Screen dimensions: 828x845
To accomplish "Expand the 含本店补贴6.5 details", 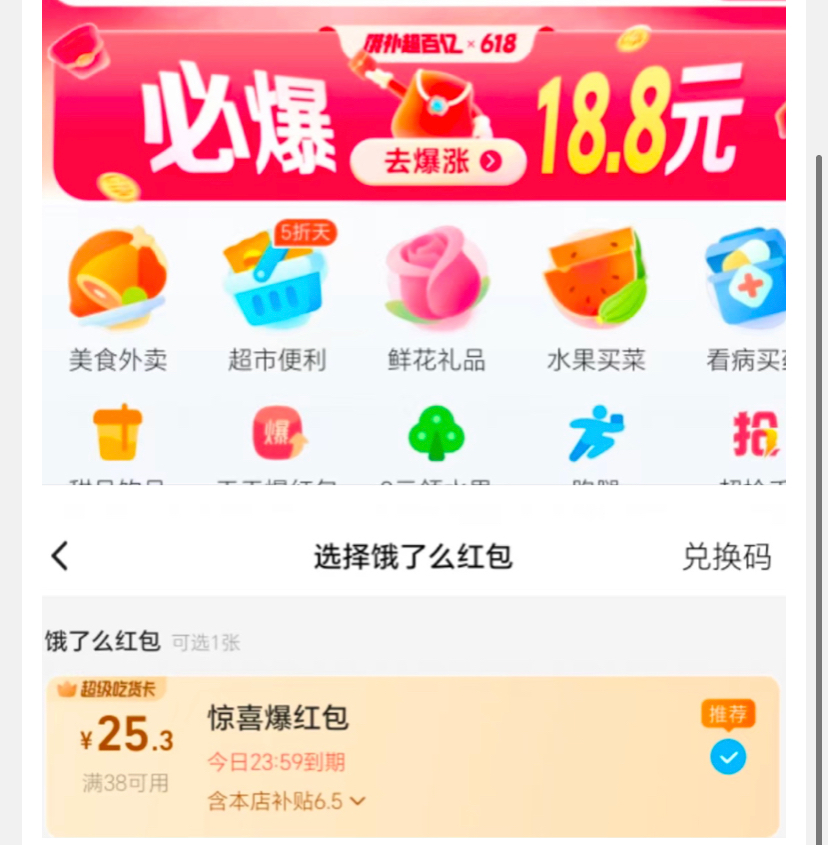I will (x=287, y=801).
